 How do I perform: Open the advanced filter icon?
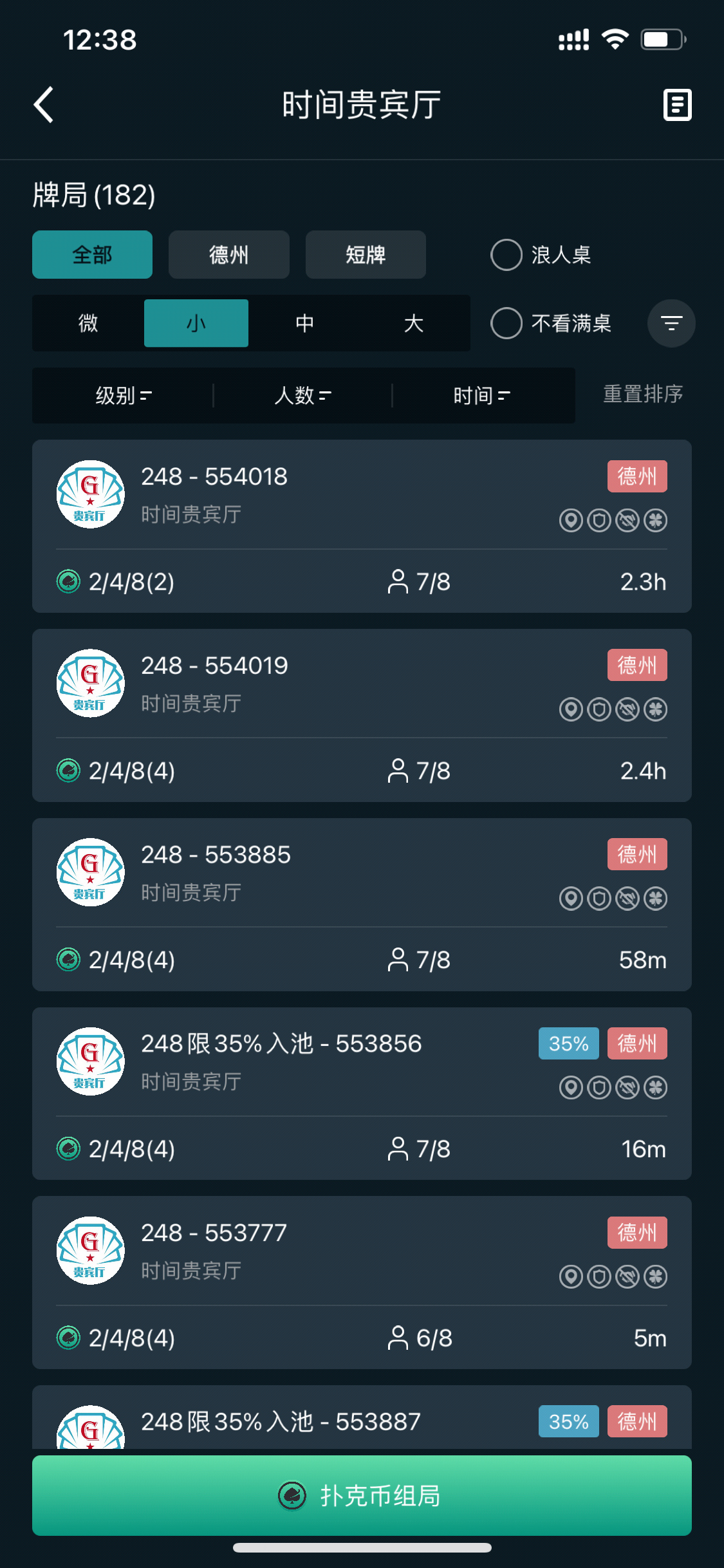[671, 323]
